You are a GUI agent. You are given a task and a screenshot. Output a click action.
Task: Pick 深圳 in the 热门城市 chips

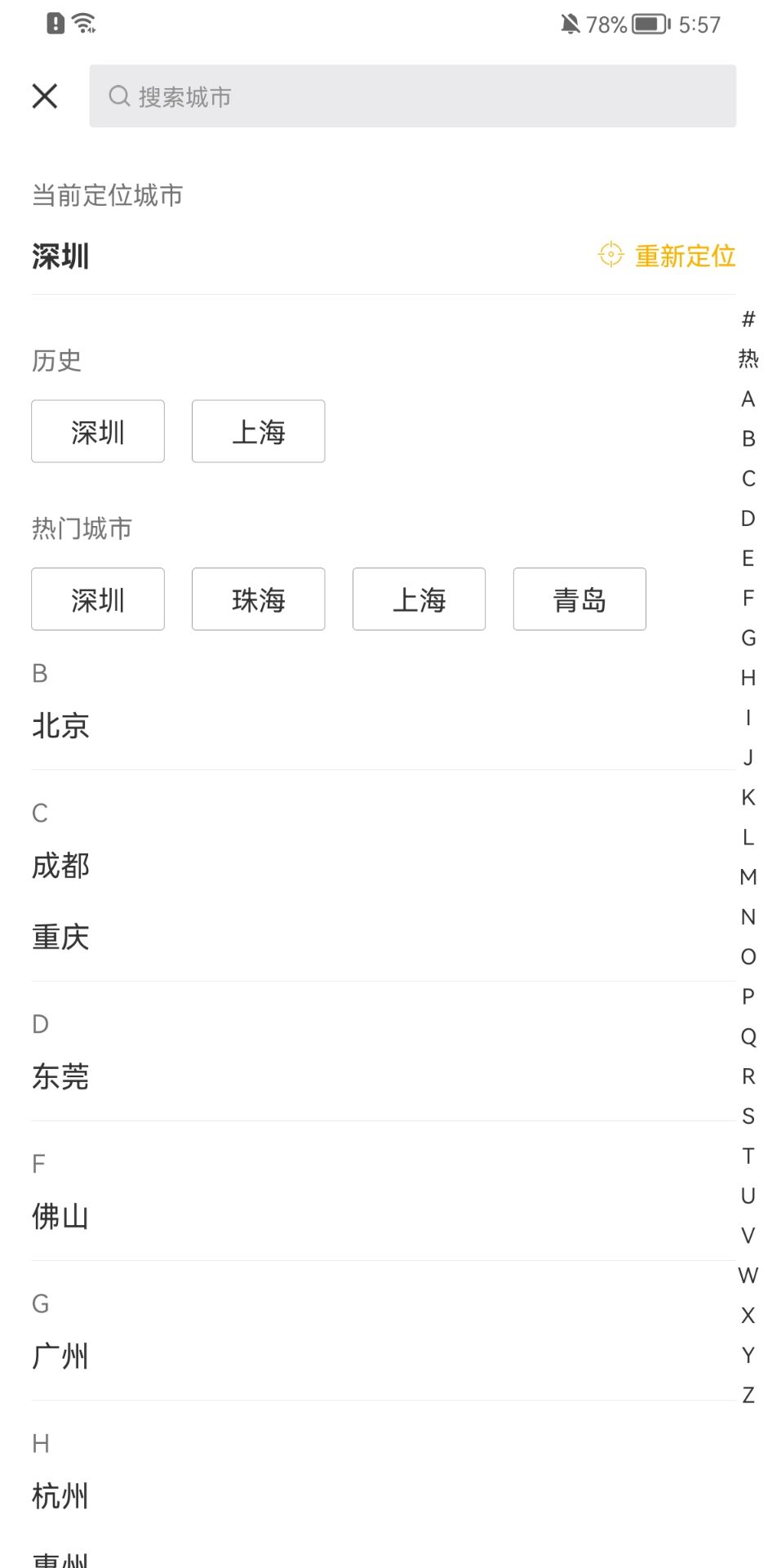coord(98,599)
